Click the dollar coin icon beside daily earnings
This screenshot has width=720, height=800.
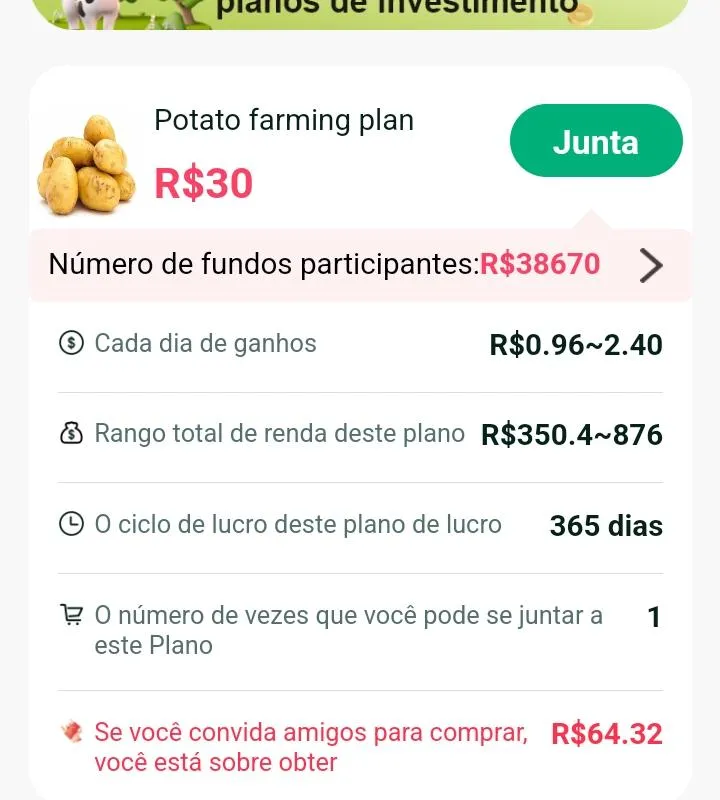pyautogui.click(x=69, y=343)
